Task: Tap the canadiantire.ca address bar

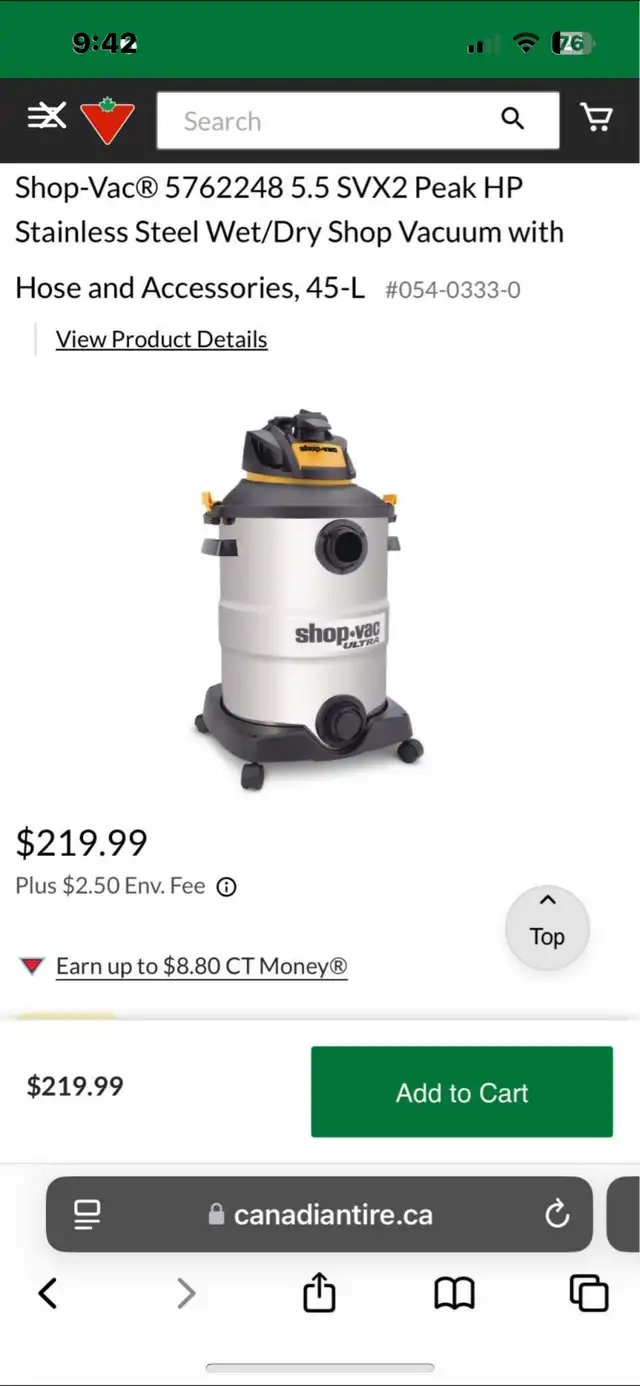Action: 319,1214
